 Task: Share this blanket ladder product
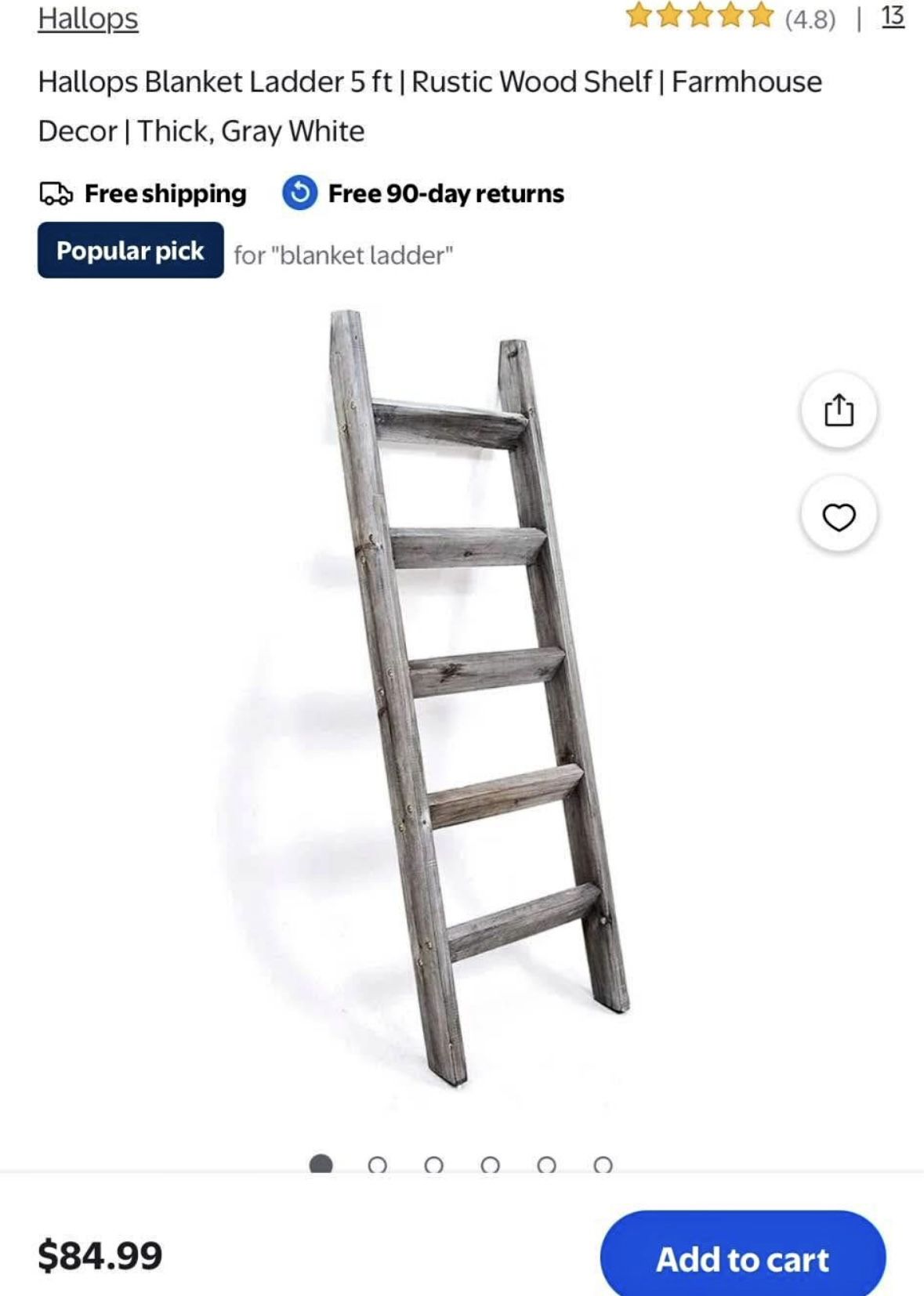click(839, 410)
